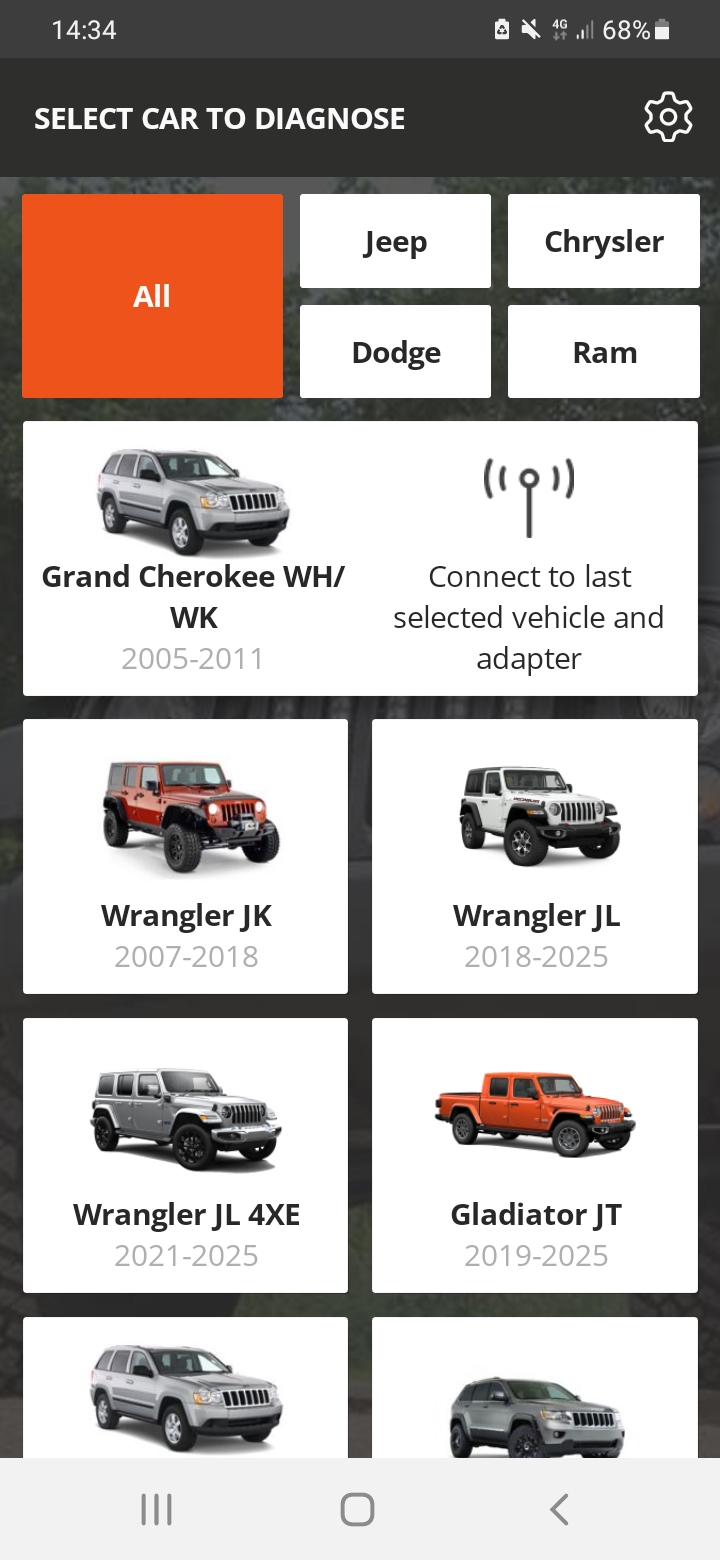Switch to the Dodge filter
The height and width of the screenshot is (1560, 720).
click(x=395, y=352)
